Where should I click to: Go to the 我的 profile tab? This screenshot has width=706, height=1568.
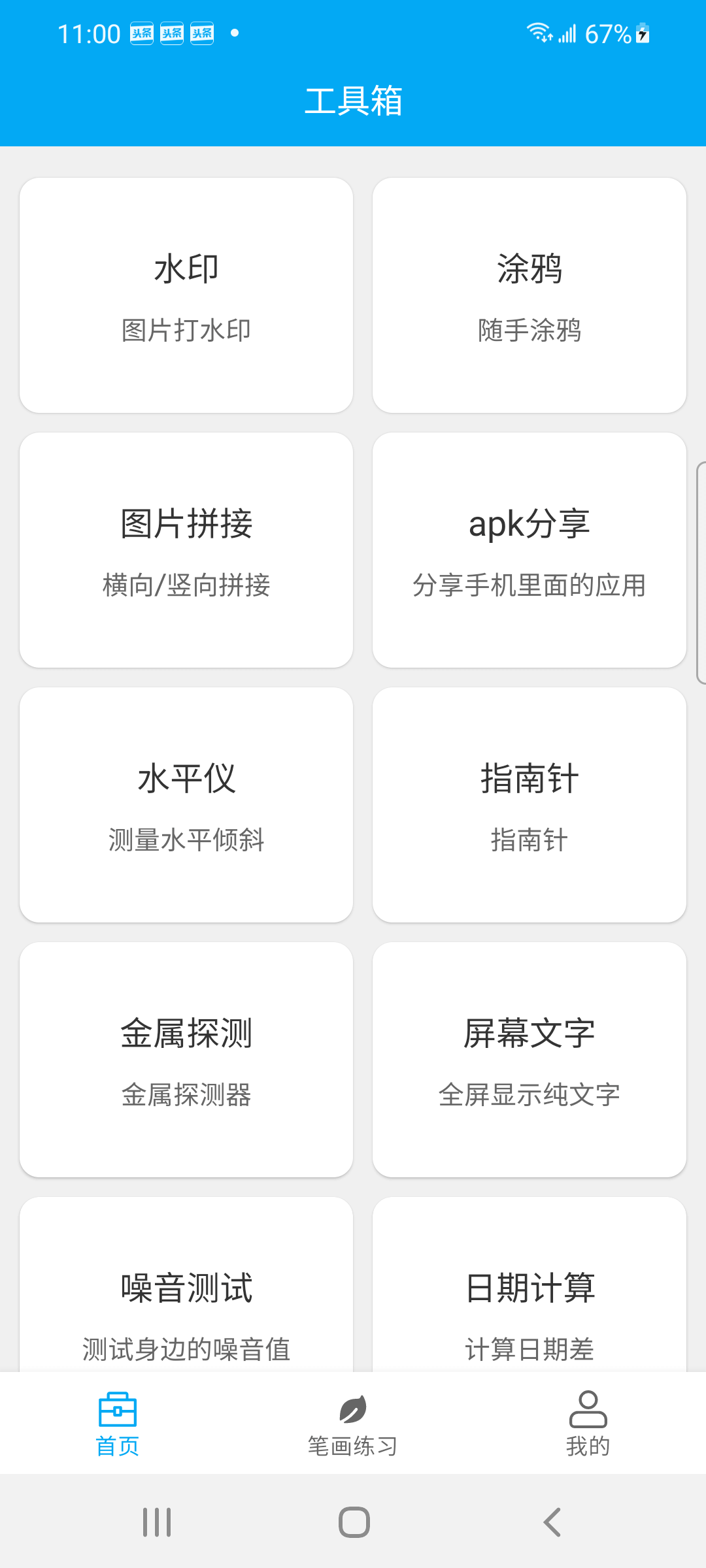coord(588,1424)
